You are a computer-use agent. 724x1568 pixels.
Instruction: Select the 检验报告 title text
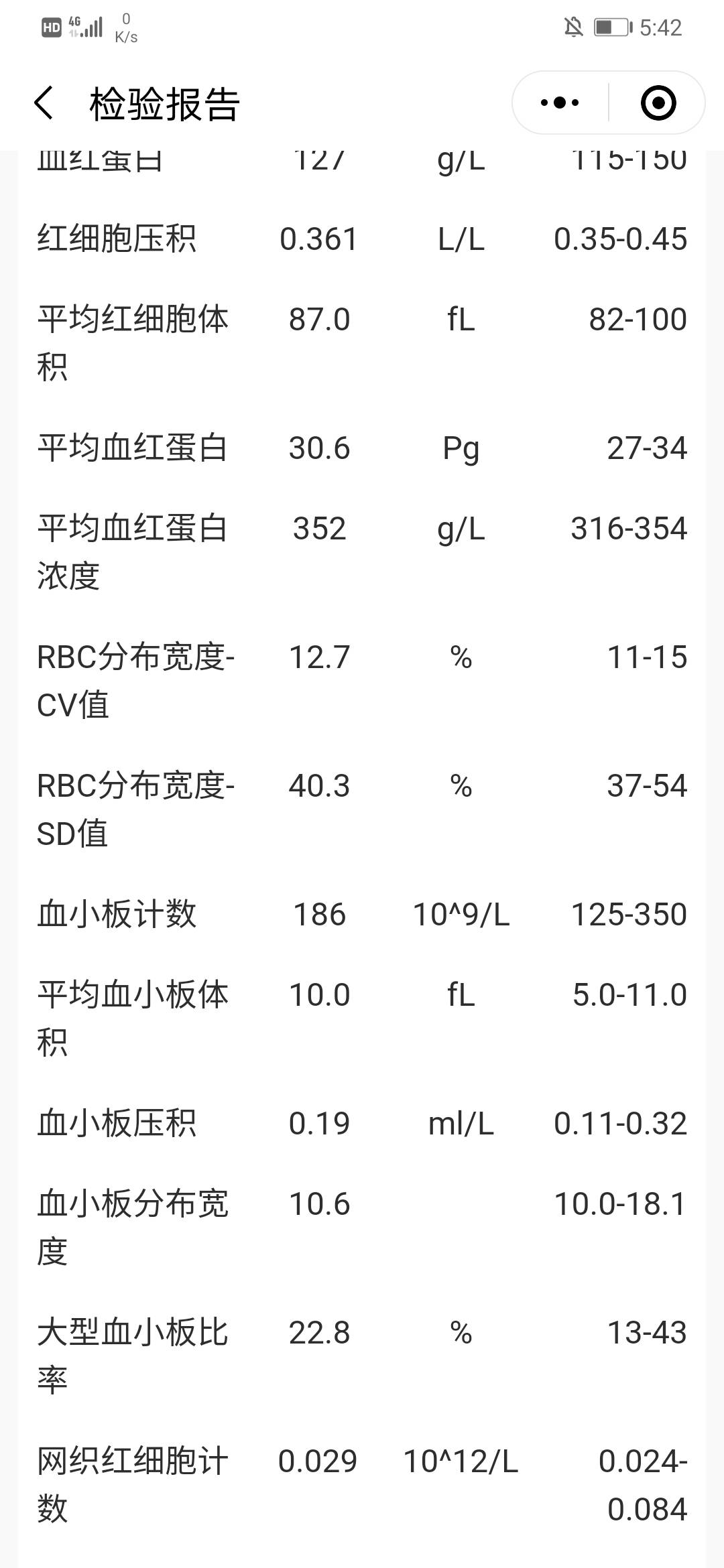point(164,102)
